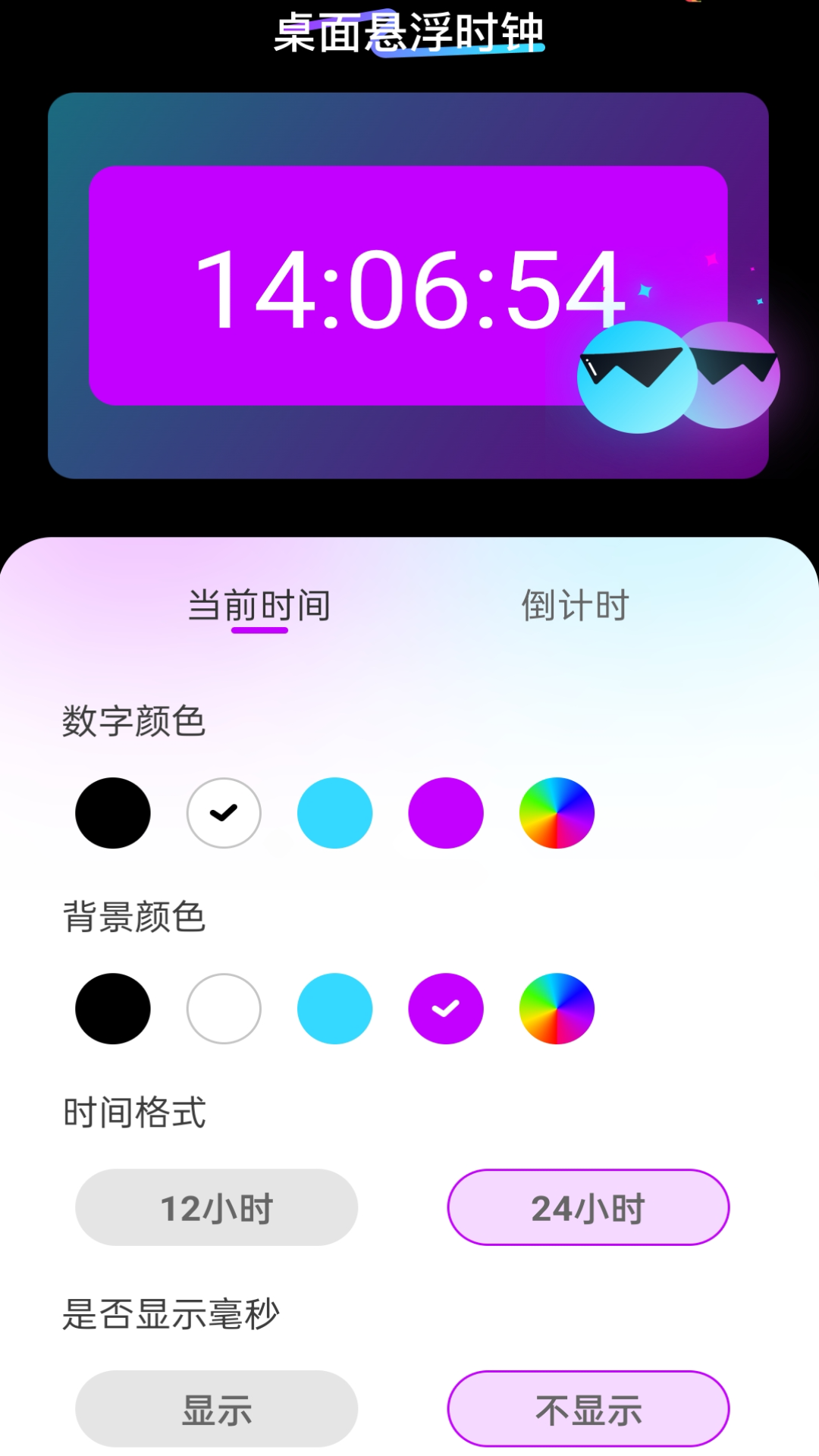Open the clock preview panel
This screenshot has height=1456, width=819.
pos(409,284)
